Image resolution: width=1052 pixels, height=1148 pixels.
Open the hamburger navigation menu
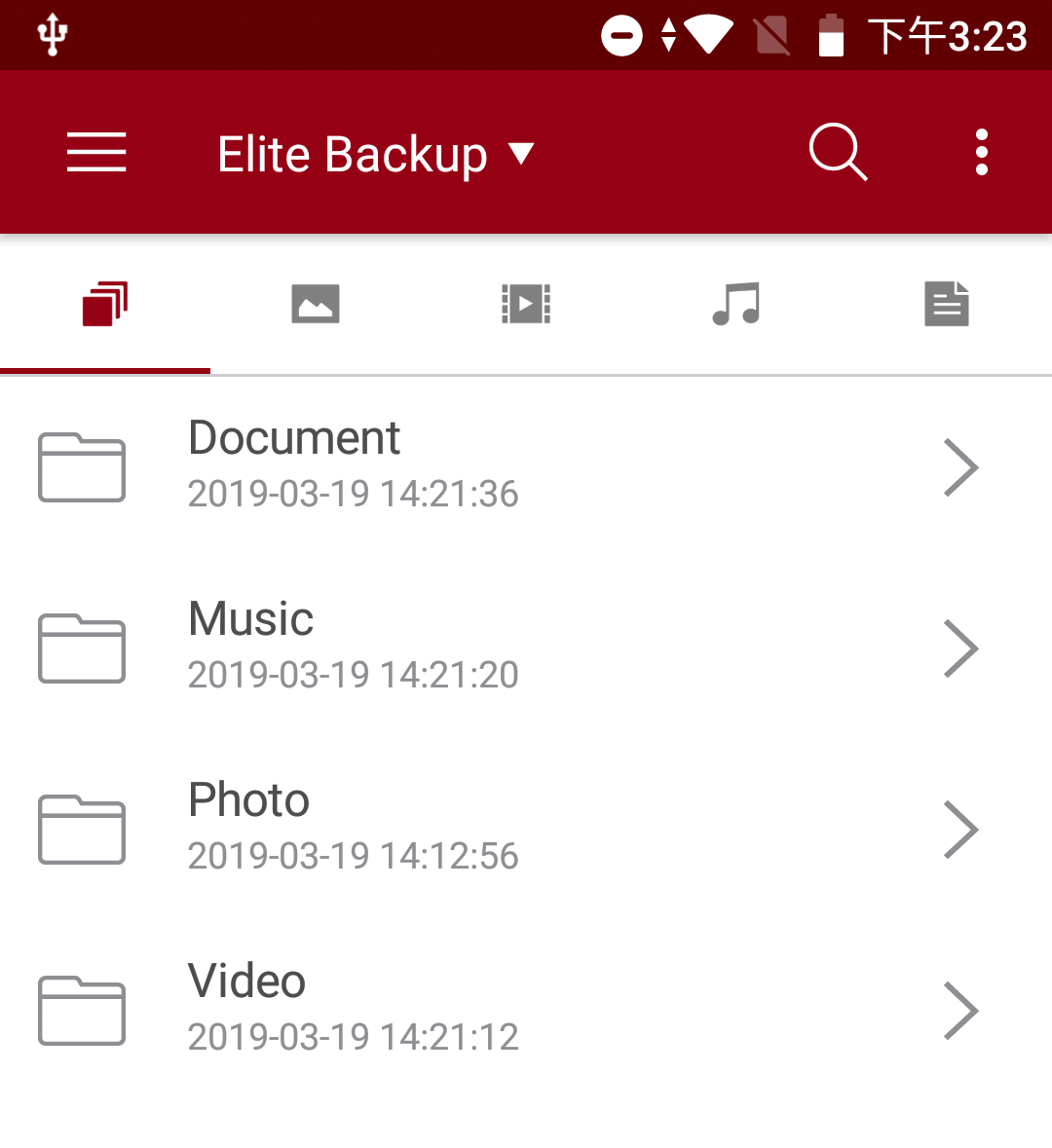[96, 153]
